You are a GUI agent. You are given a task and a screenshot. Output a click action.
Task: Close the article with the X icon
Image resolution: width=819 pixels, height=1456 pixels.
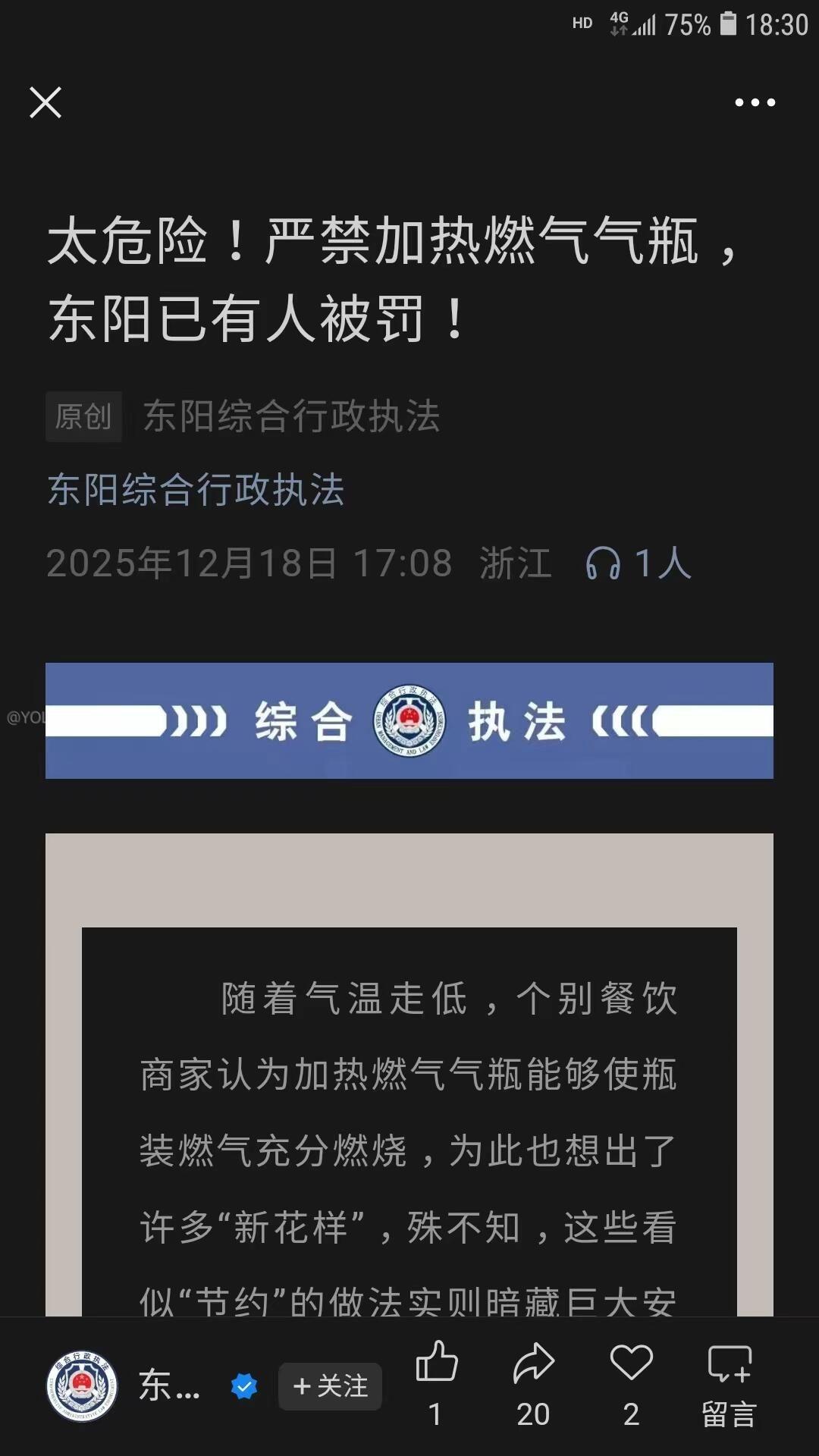pos(45,102)
